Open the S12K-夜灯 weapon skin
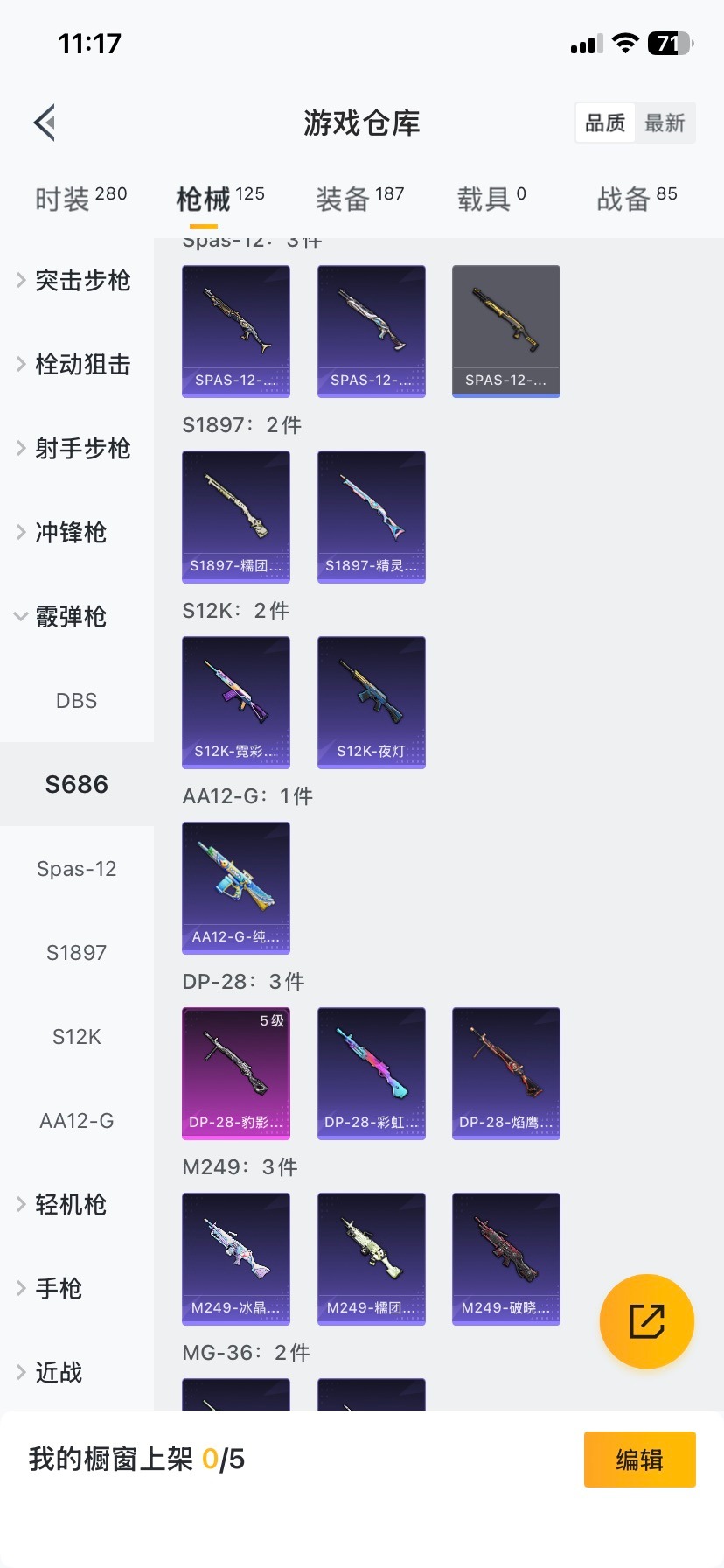The width and height of the screenshot is (724, 1568). point(371,702)
